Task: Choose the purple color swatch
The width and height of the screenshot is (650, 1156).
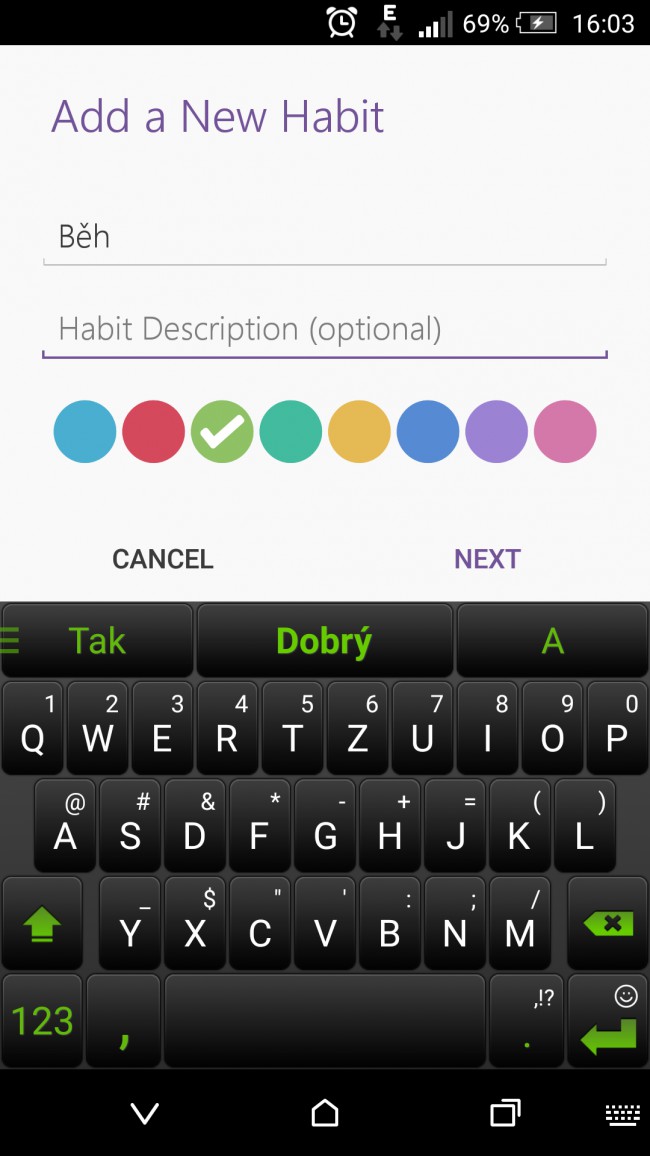Action: point(496,431)
